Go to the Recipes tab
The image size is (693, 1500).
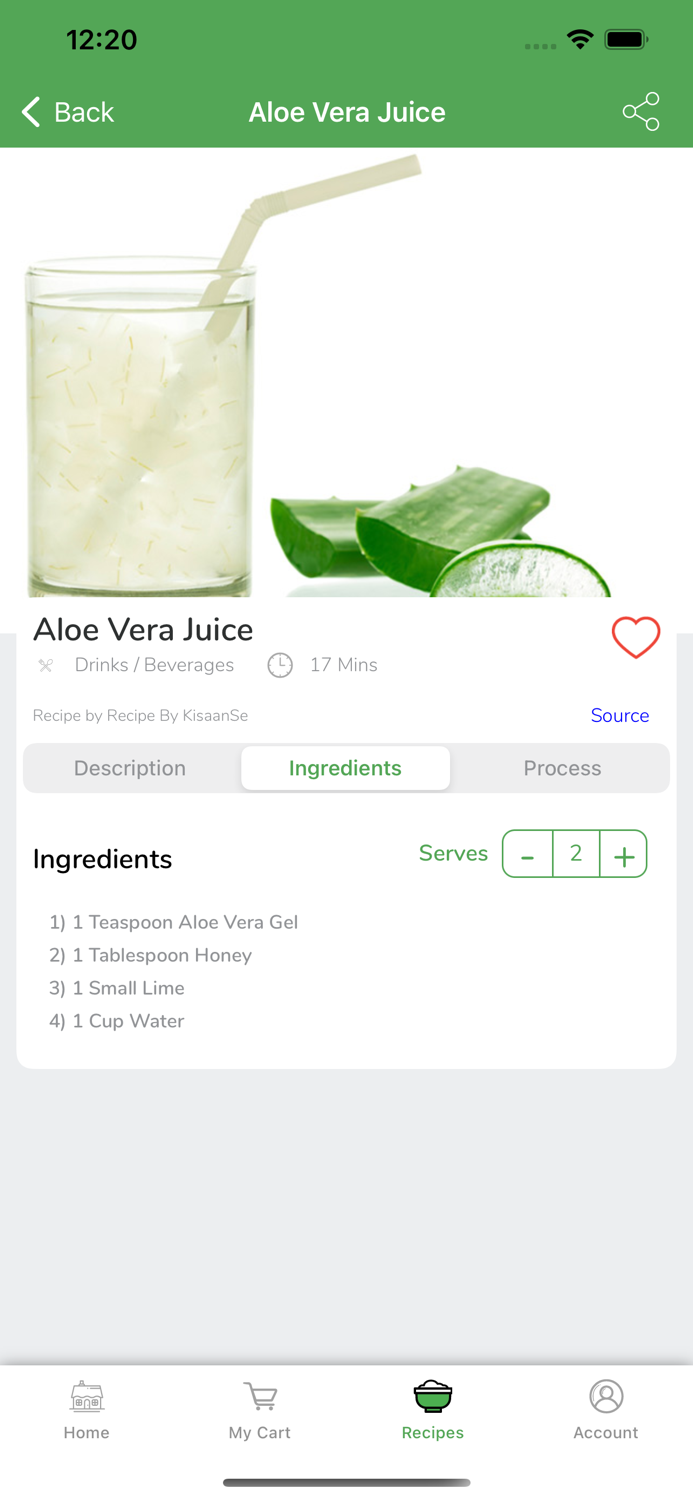[433, 1410]
